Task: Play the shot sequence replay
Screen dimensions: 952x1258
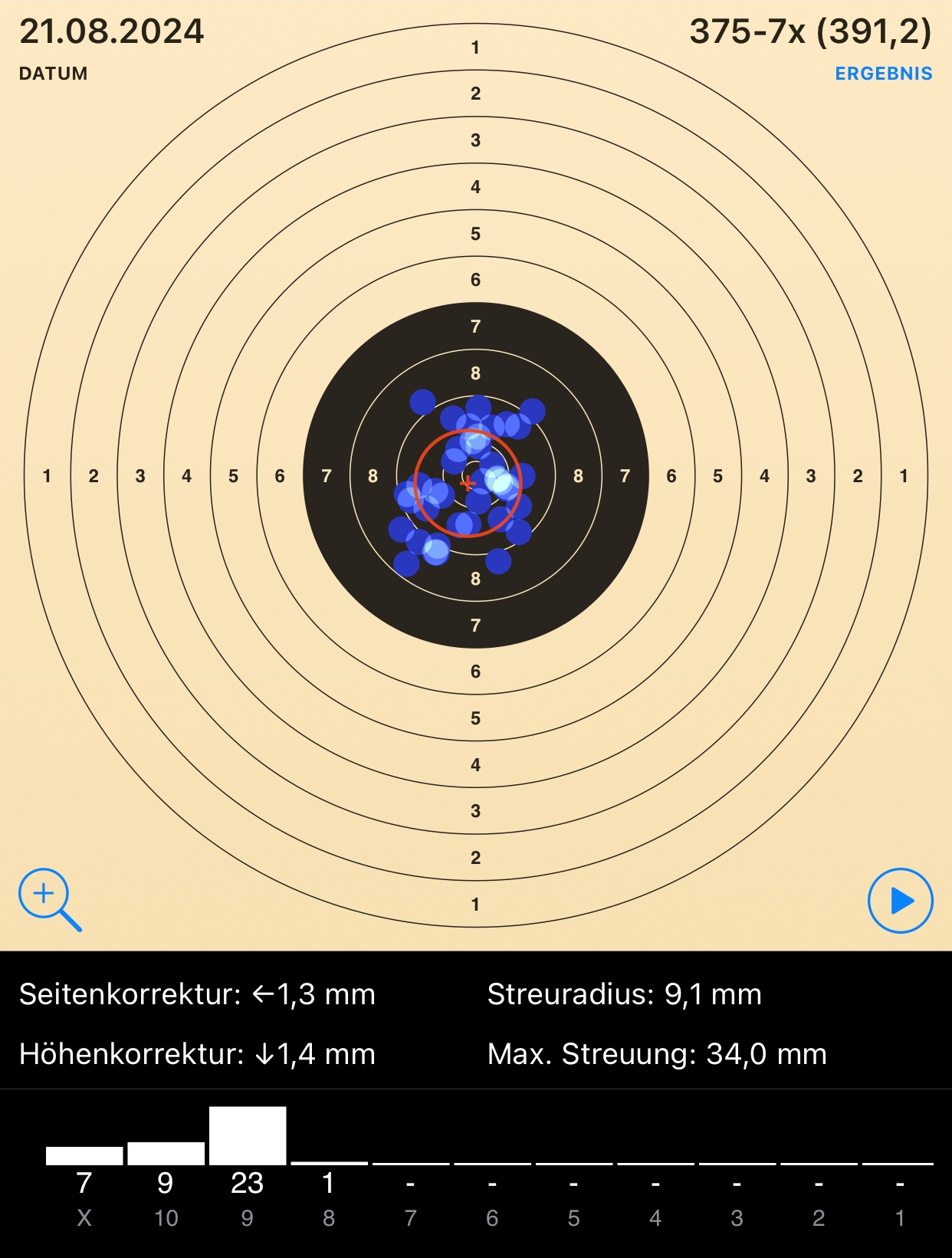Action: click(x=900, y=901)
